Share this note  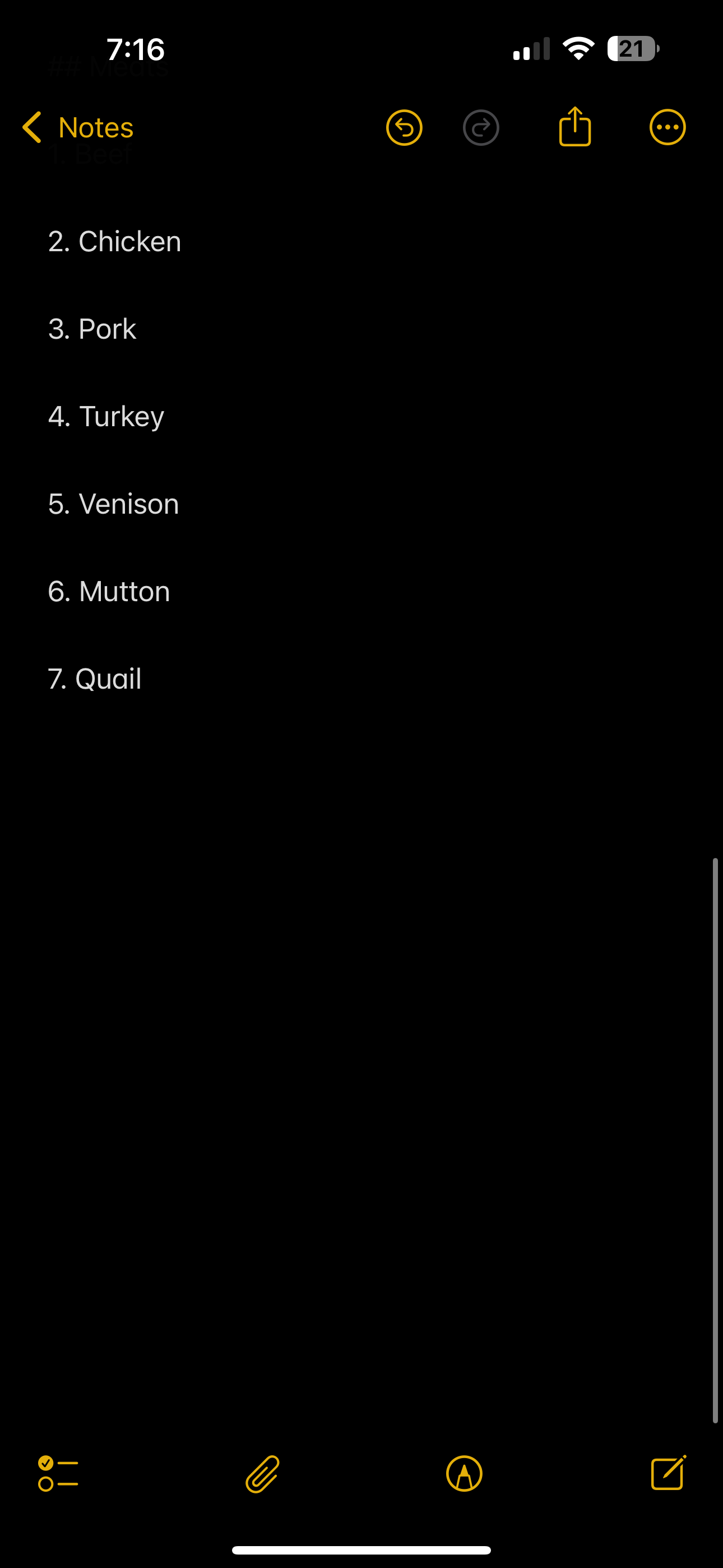(x=574, y=127)
